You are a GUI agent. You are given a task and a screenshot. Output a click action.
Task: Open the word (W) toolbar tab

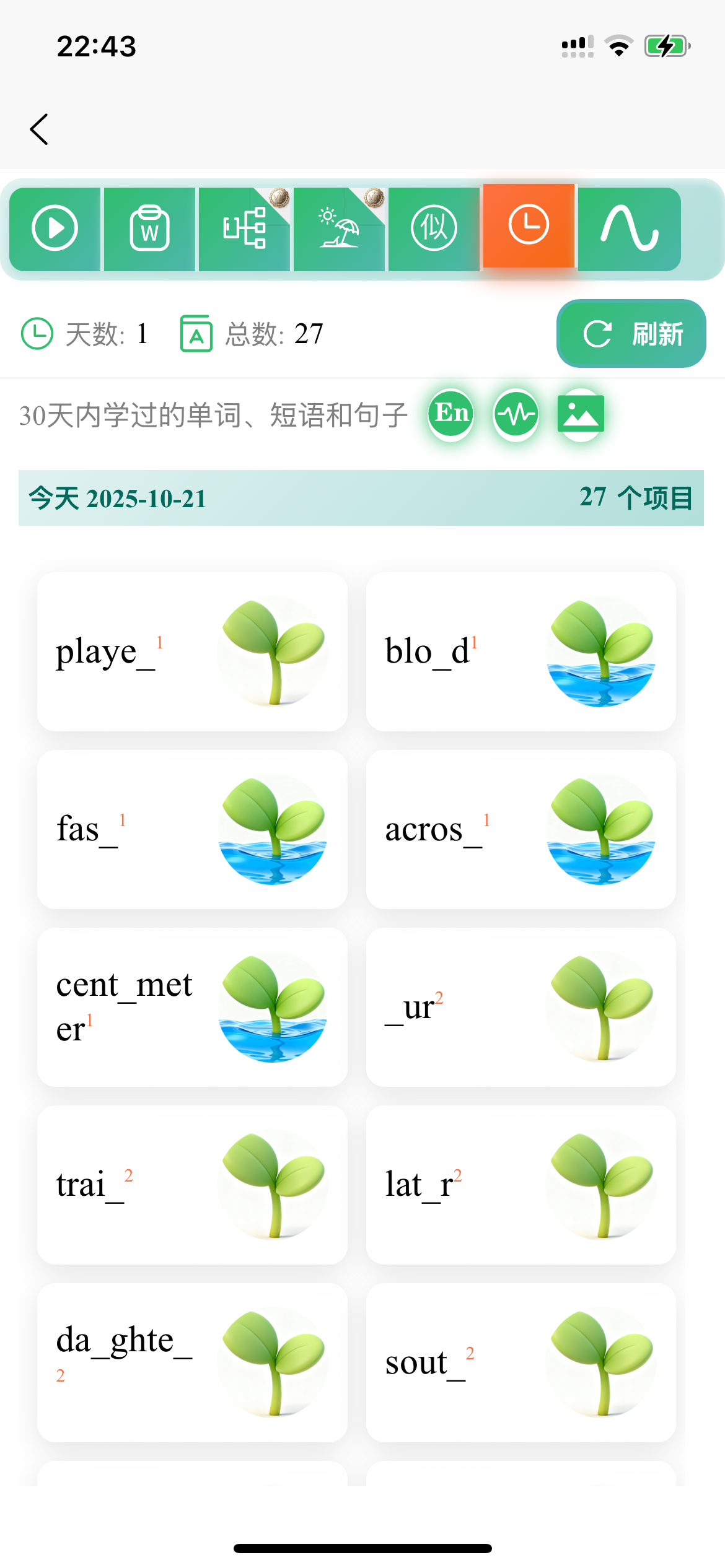(149, 229)
